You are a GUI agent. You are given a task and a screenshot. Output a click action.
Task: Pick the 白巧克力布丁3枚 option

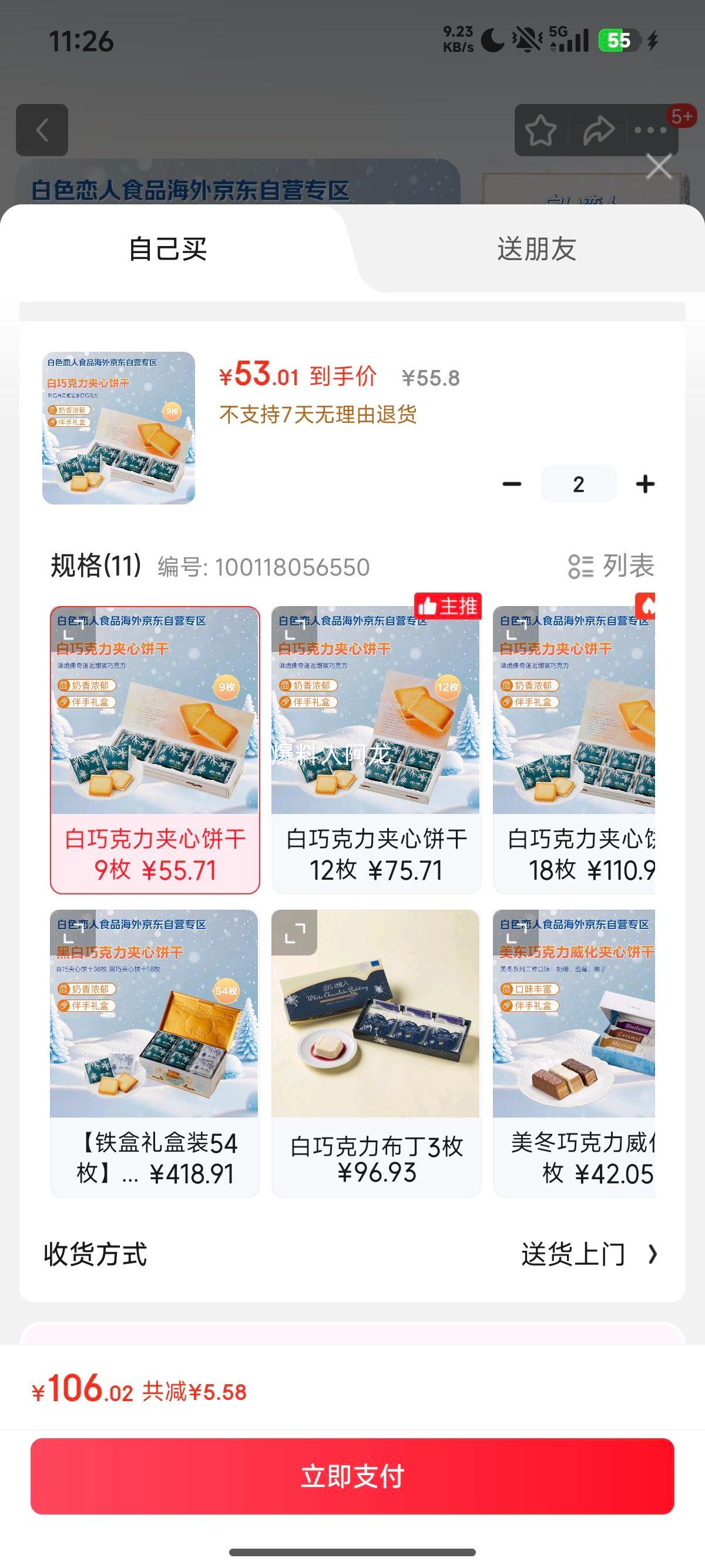point(376,1053)
